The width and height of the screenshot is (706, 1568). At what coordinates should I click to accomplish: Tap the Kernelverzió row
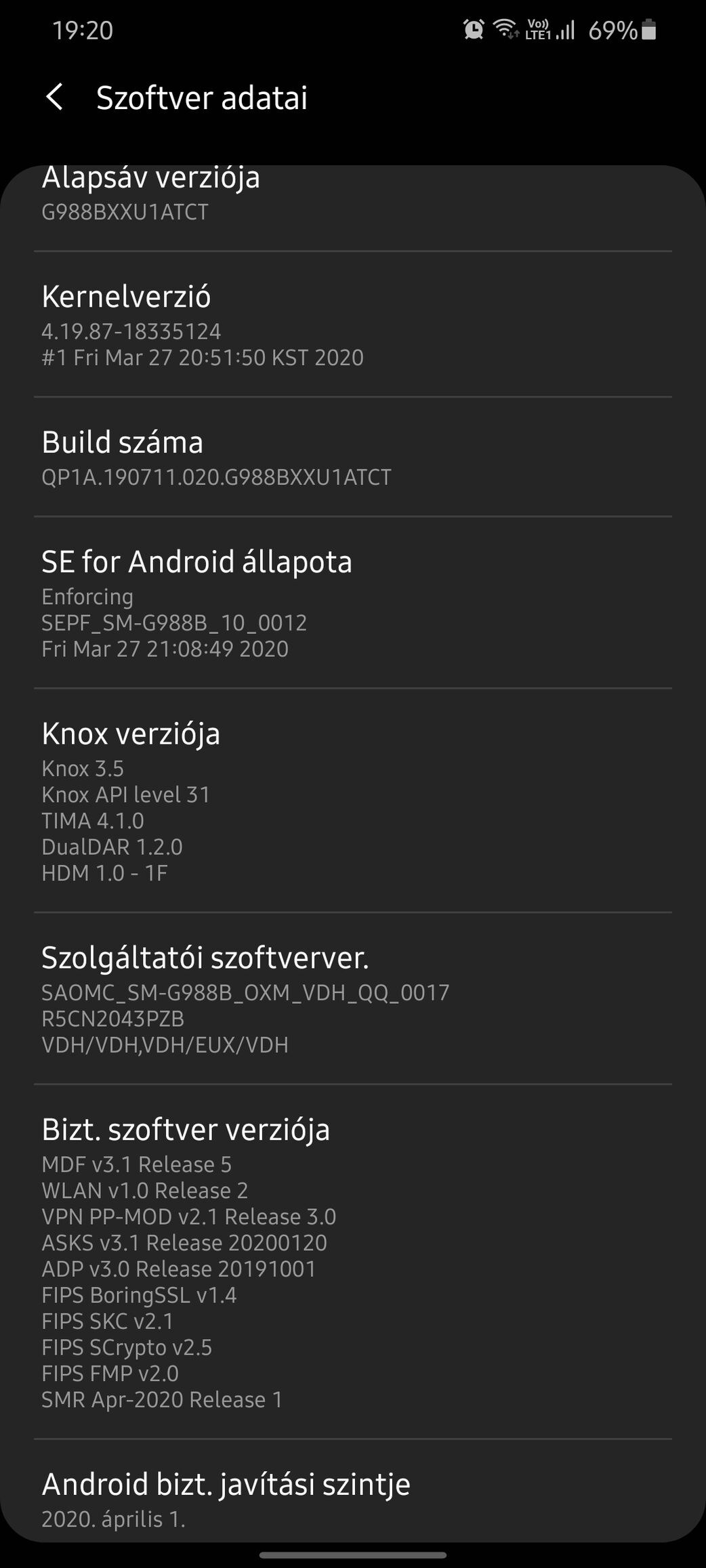(353, 324)
